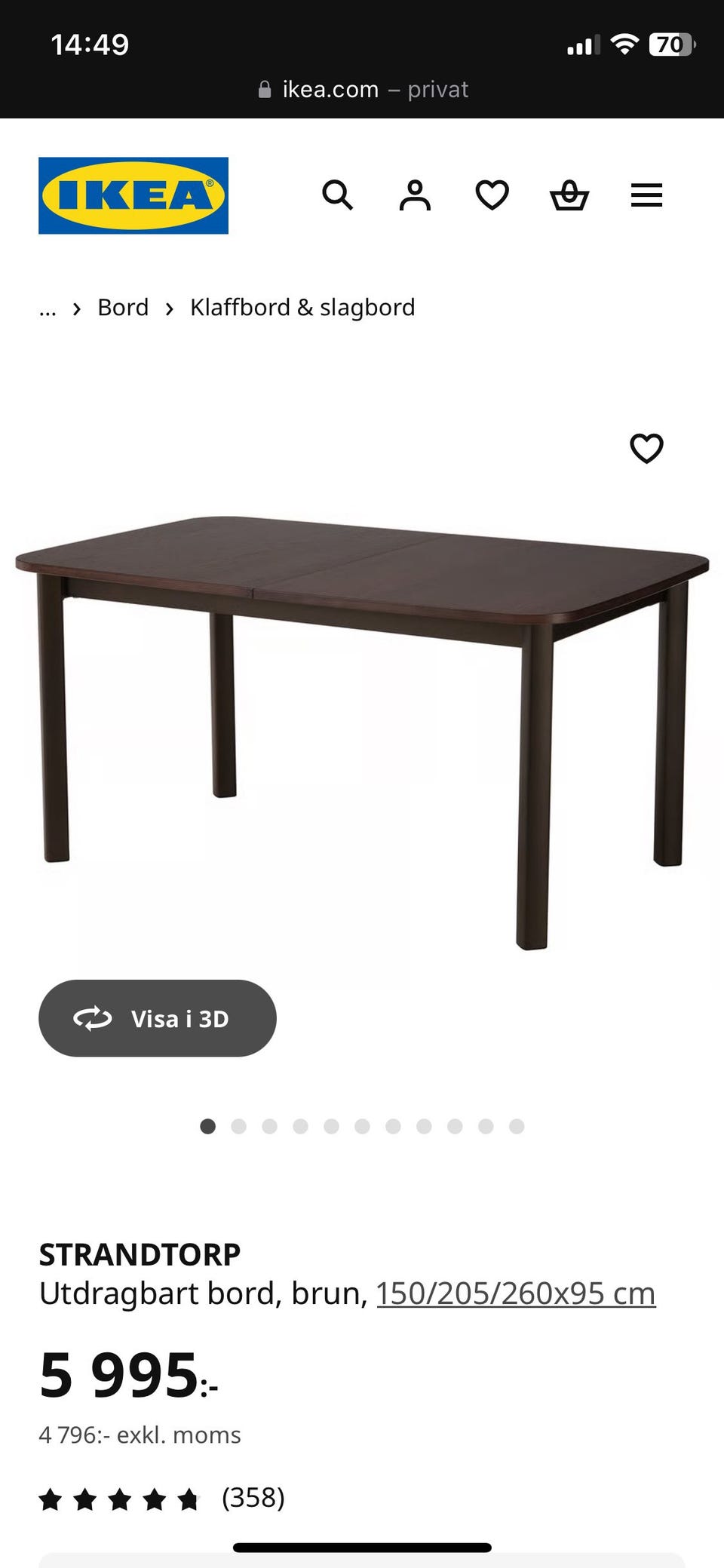Open the search magnifier icon
The height and width of the screenshot is (1568, 724).
coord(337,195)
